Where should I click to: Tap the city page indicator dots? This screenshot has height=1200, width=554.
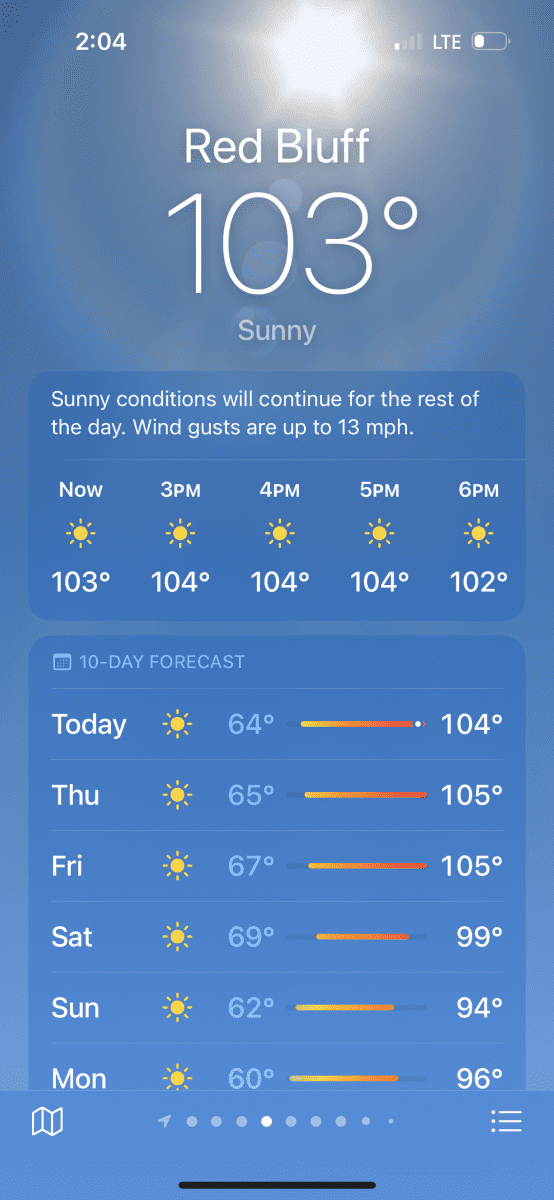click(x=277, y=1122)
